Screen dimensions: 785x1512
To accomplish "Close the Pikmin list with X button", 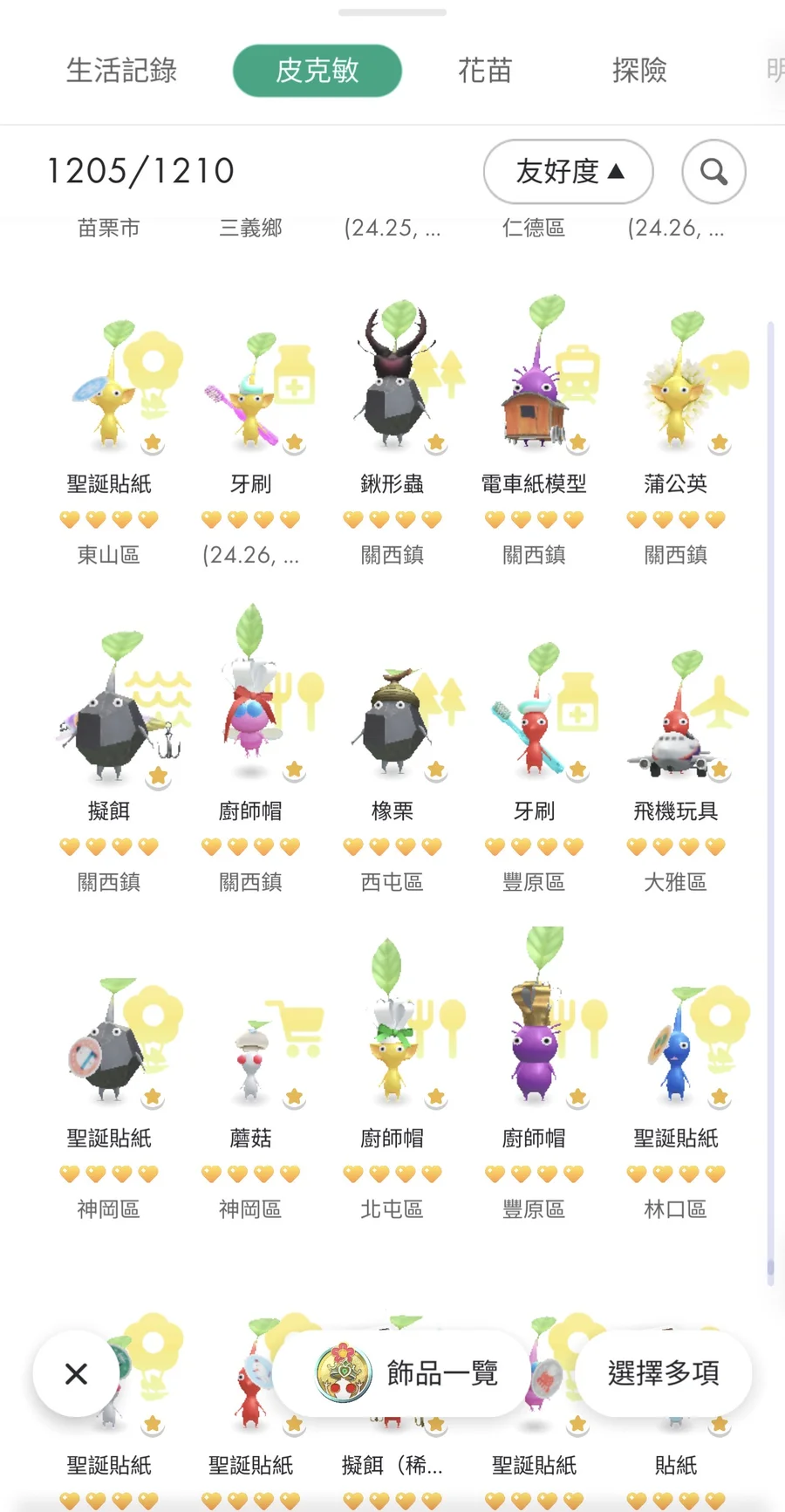I will click(76, 1373).
